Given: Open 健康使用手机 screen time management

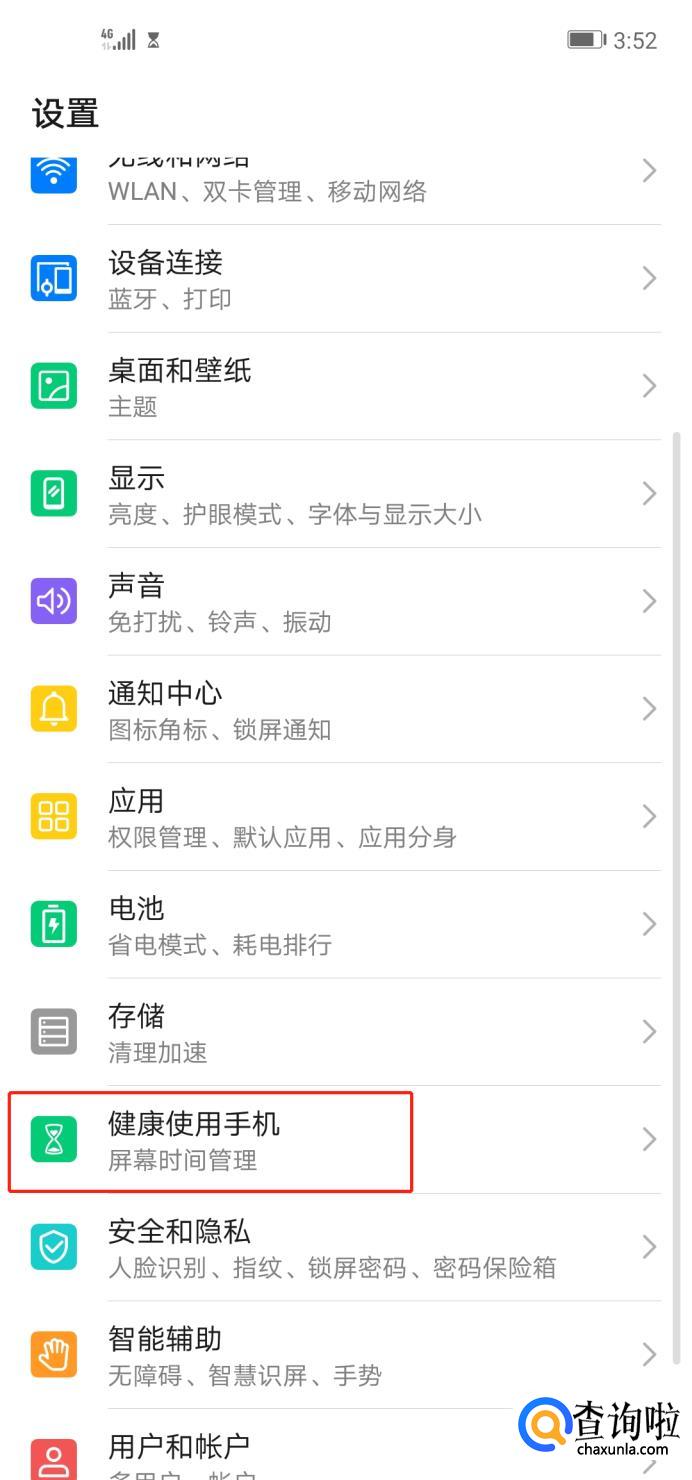Looking at the screenshot, I should click(x=340, y=1140).
